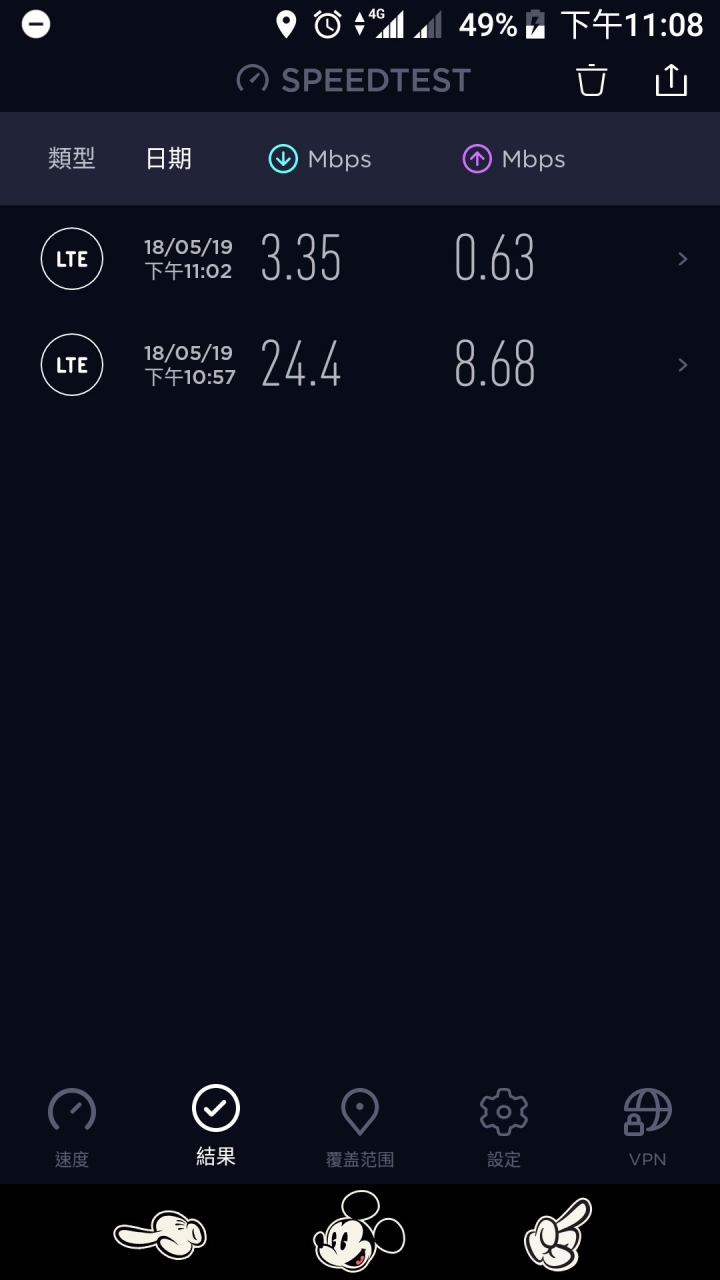Switch to the 速度 tab
720x1280 pixels.
coord(72,1128)
